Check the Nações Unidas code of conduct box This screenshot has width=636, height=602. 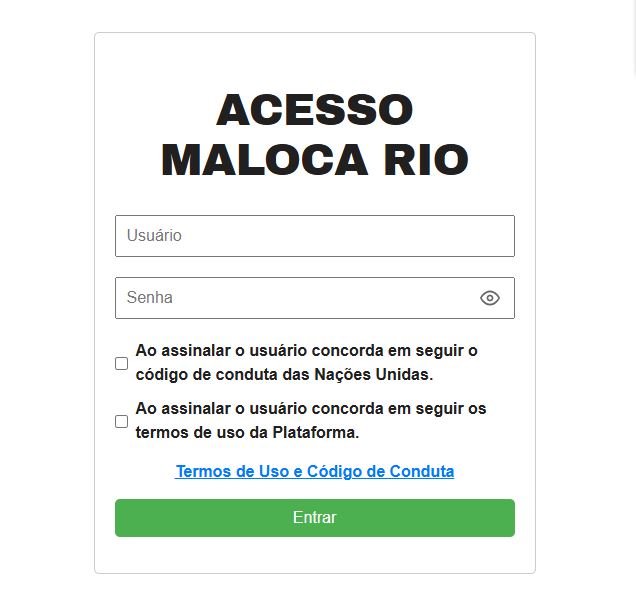(122, 363)
